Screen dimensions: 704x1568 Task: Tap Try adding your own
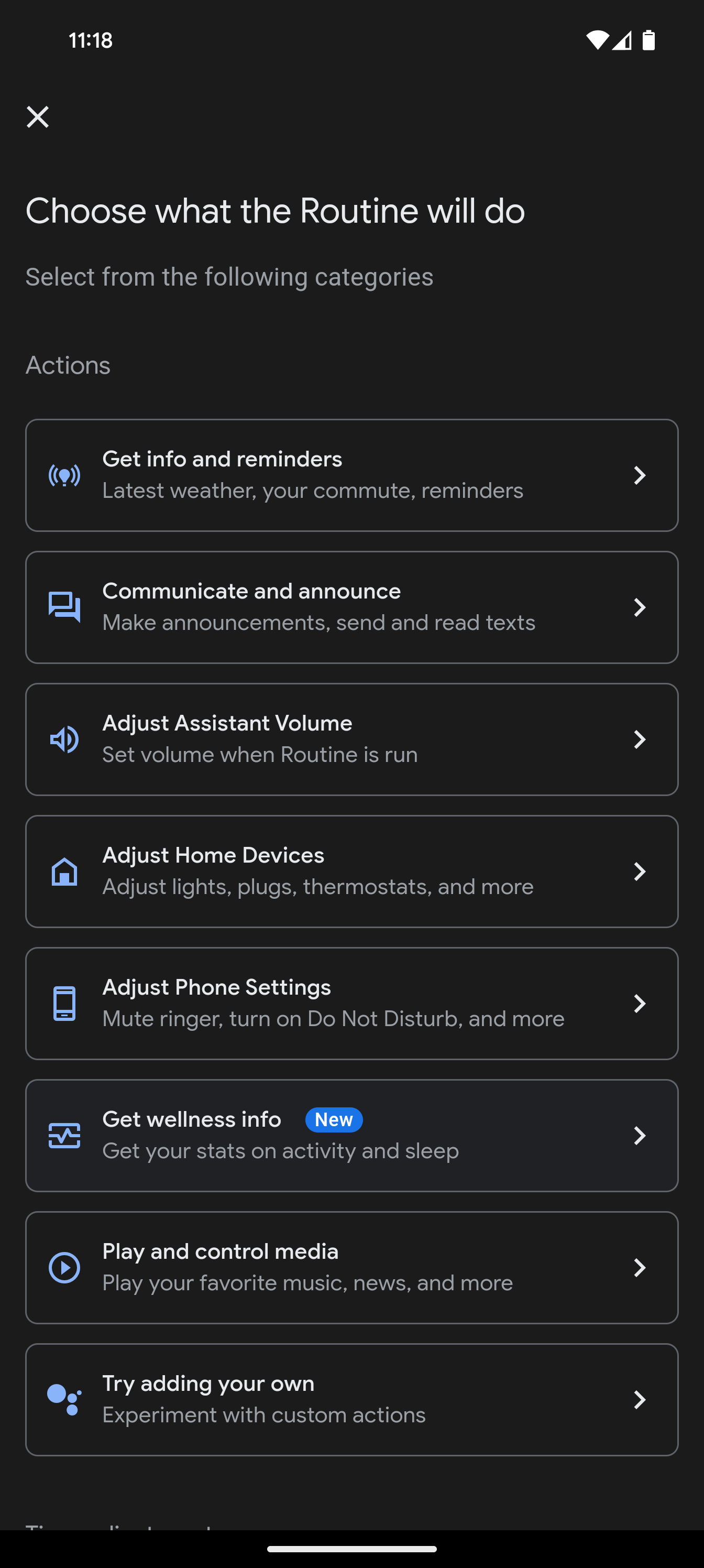(351, 1399)
